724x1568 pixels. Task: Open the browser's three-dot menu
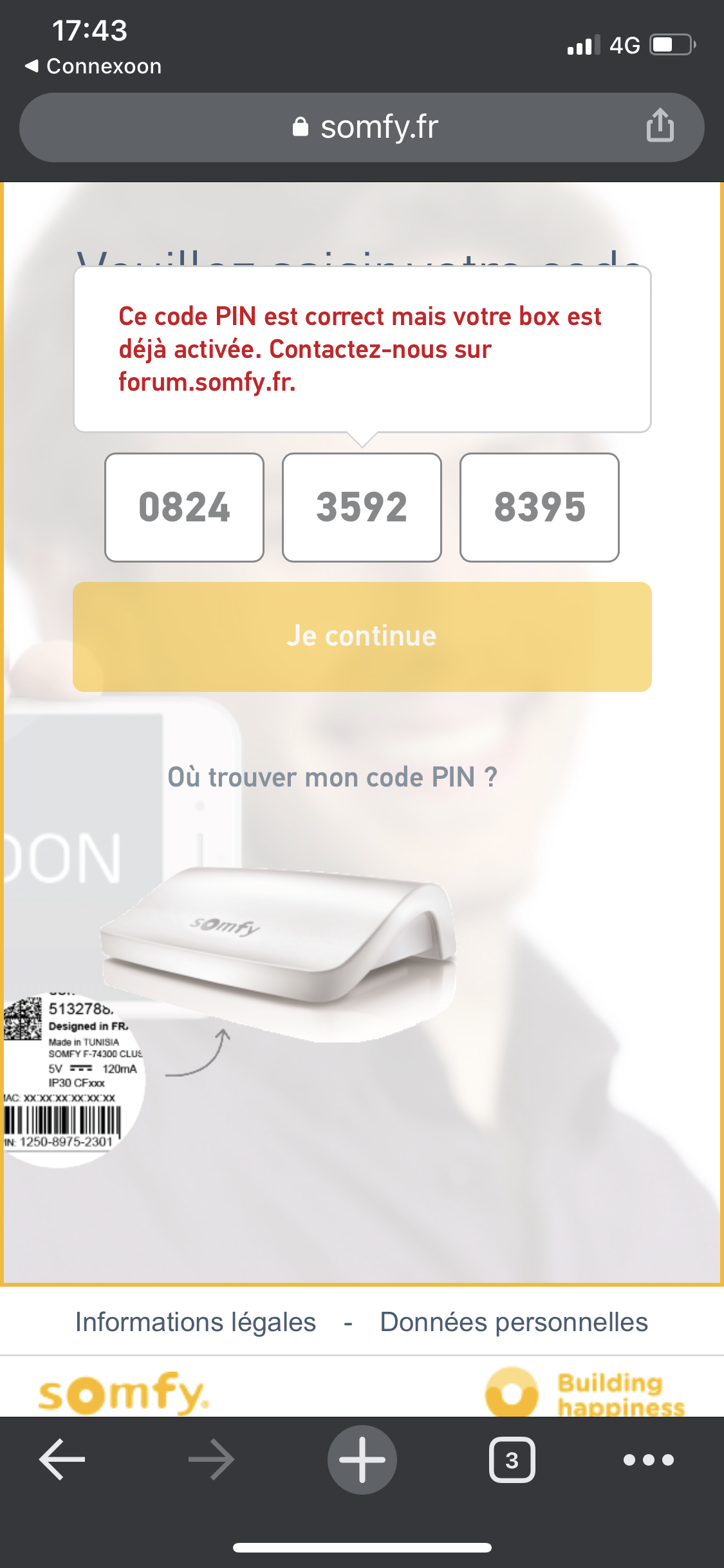[x=648, y=1459]
